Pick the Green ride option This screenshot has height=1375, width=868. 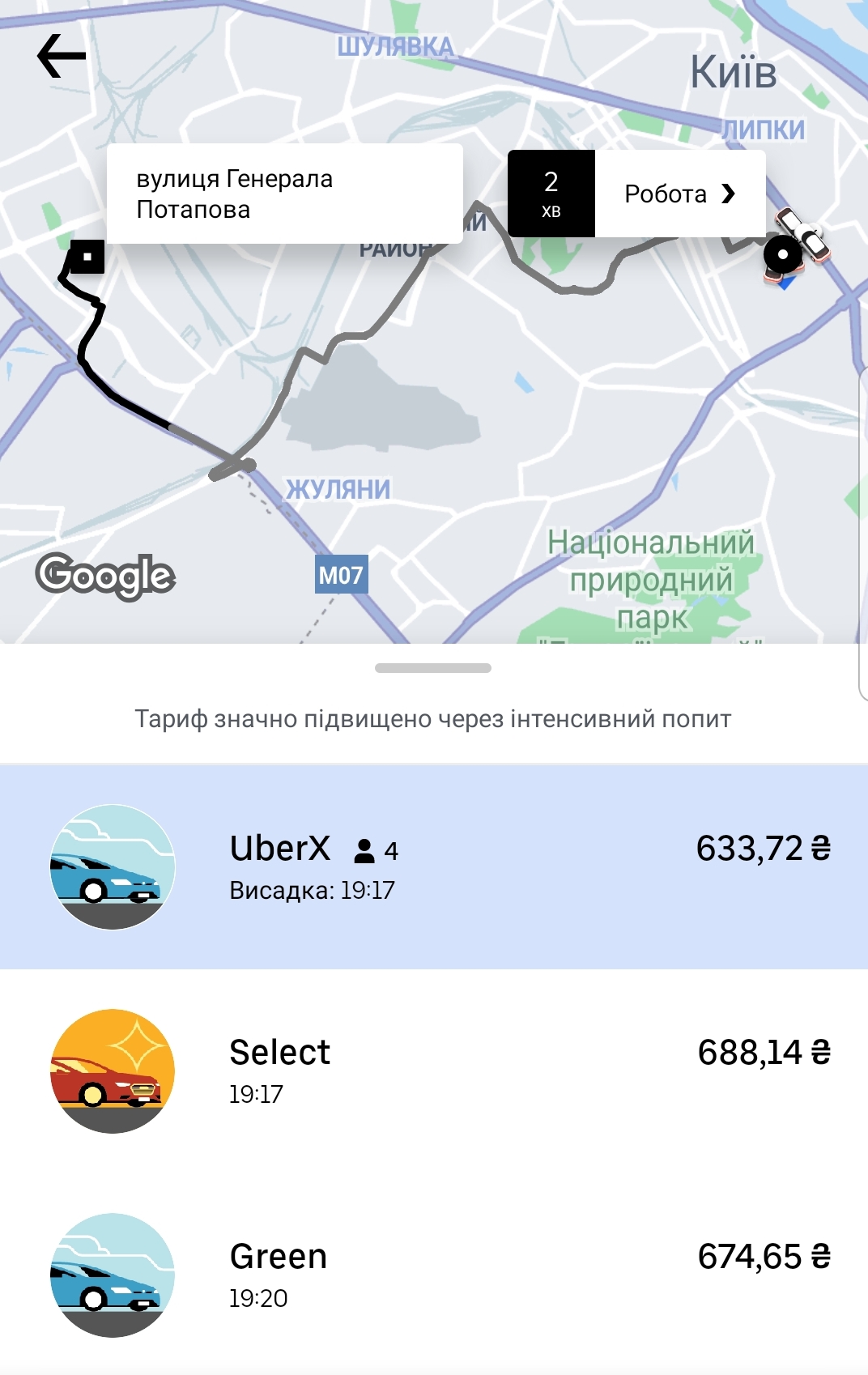(434, 1275)
